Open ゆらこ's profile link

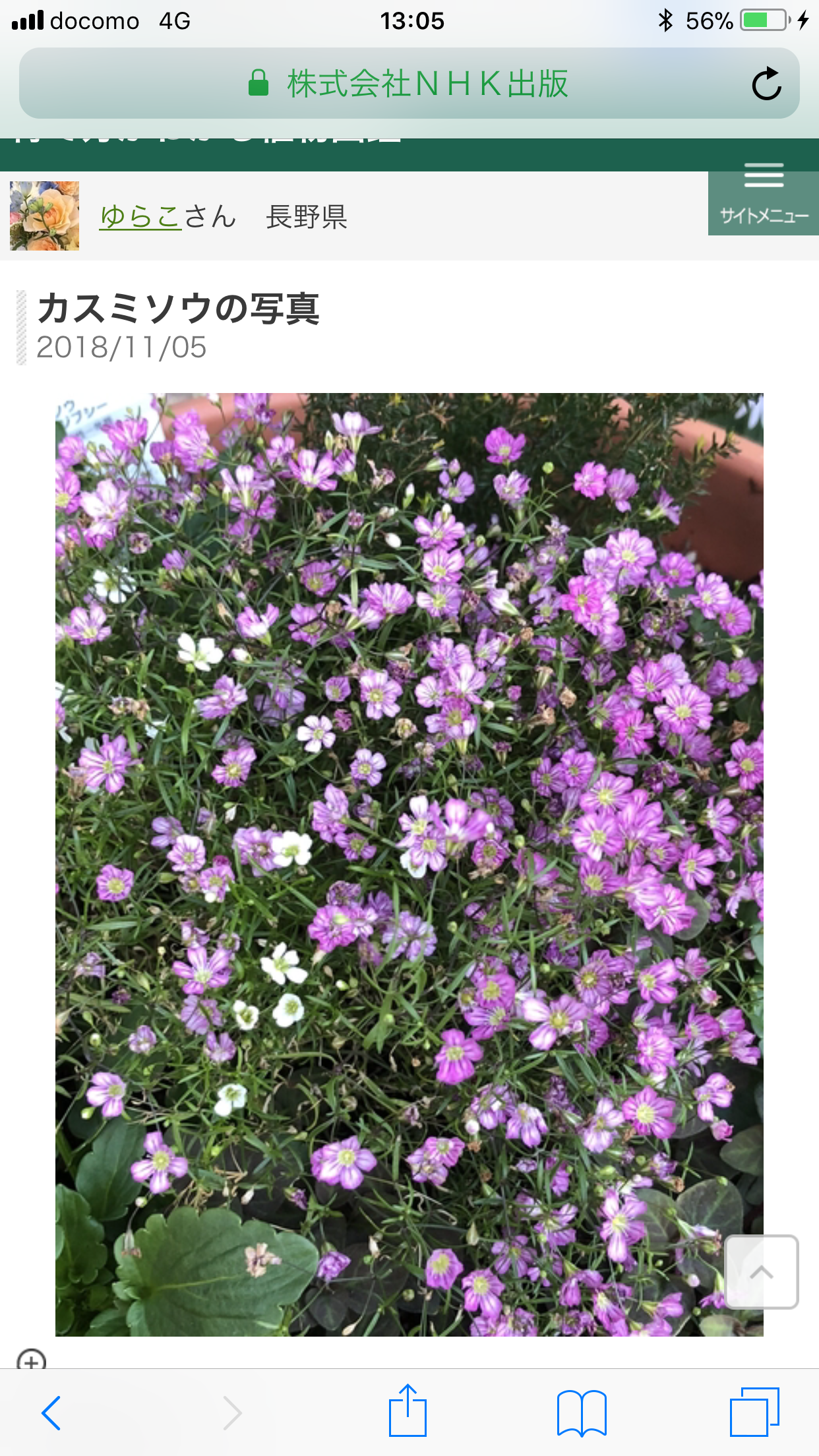(x=140, y=216)
